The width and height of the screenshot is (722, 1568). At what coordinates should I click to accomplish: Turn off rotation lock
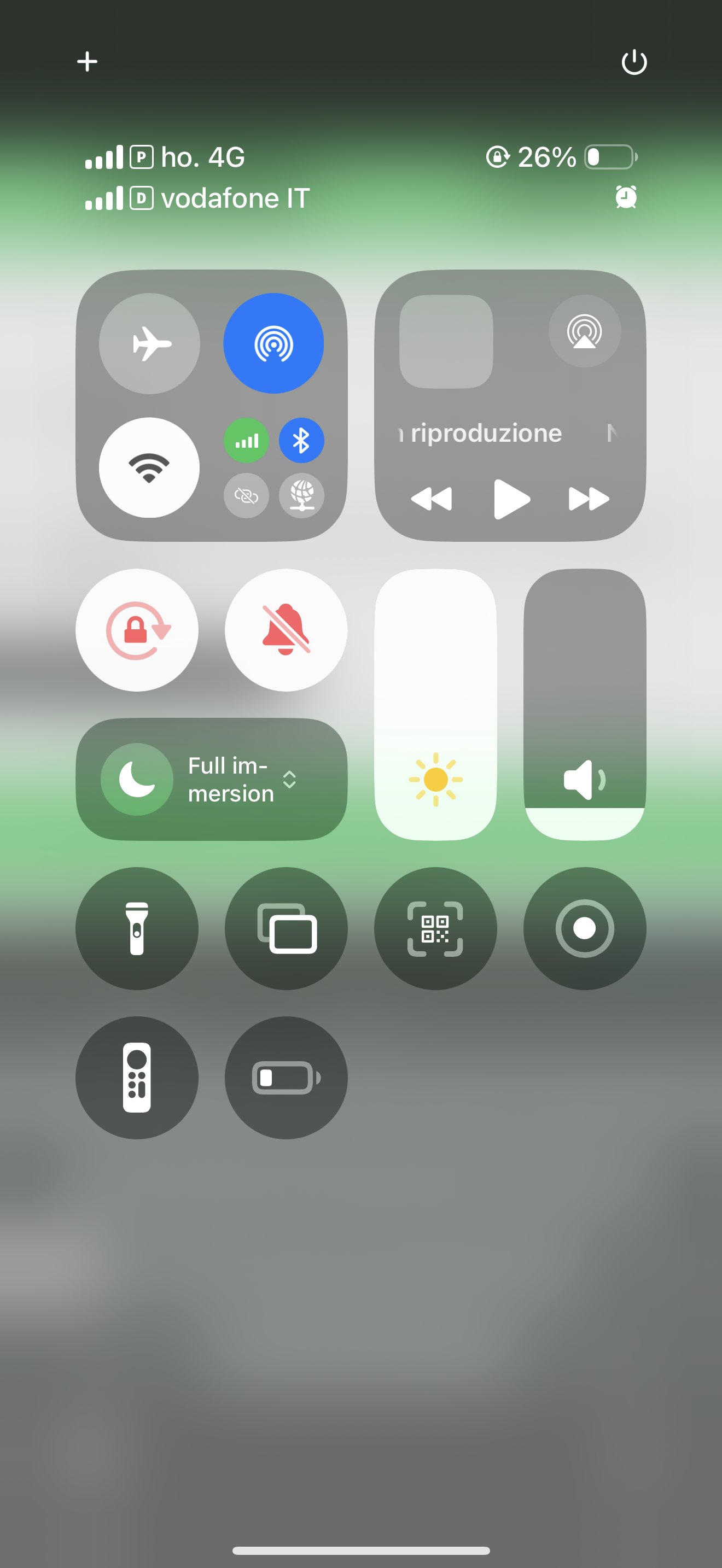[x=137, y=630]
